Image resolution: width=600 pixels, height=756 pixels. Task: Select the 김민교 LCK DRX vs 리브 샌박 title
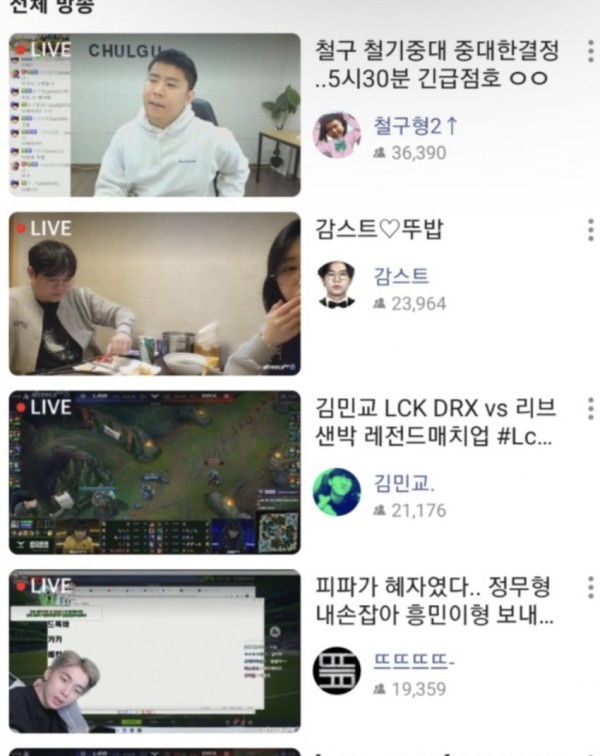(436, 422)
